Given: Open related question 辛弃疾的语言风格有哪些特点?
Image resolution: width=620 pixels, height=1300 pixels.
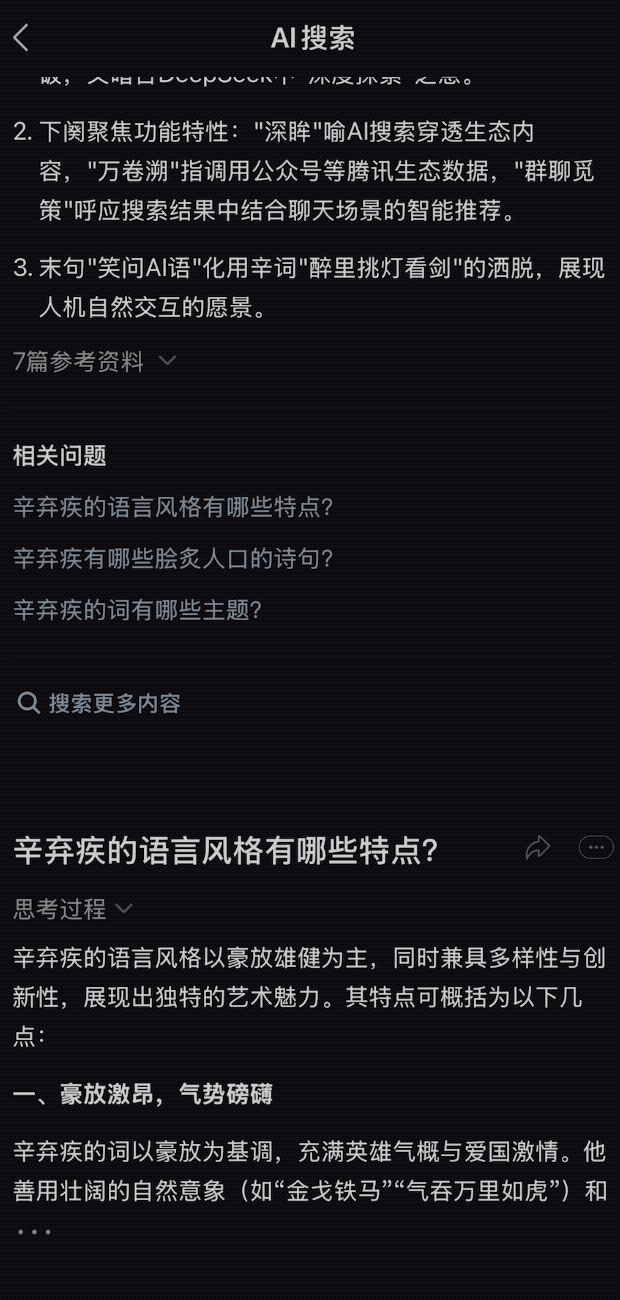Looking at the screenshot, I should 173,507.
